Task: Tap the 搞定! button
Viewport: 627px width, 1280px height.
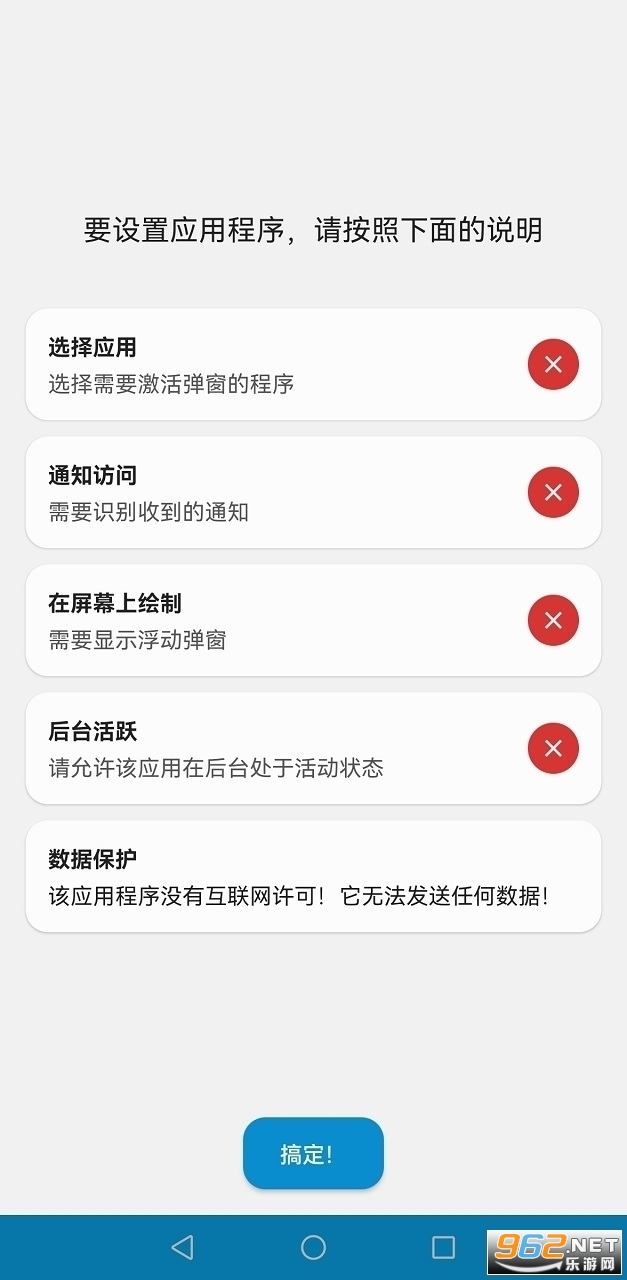Action: point(313,1153)
